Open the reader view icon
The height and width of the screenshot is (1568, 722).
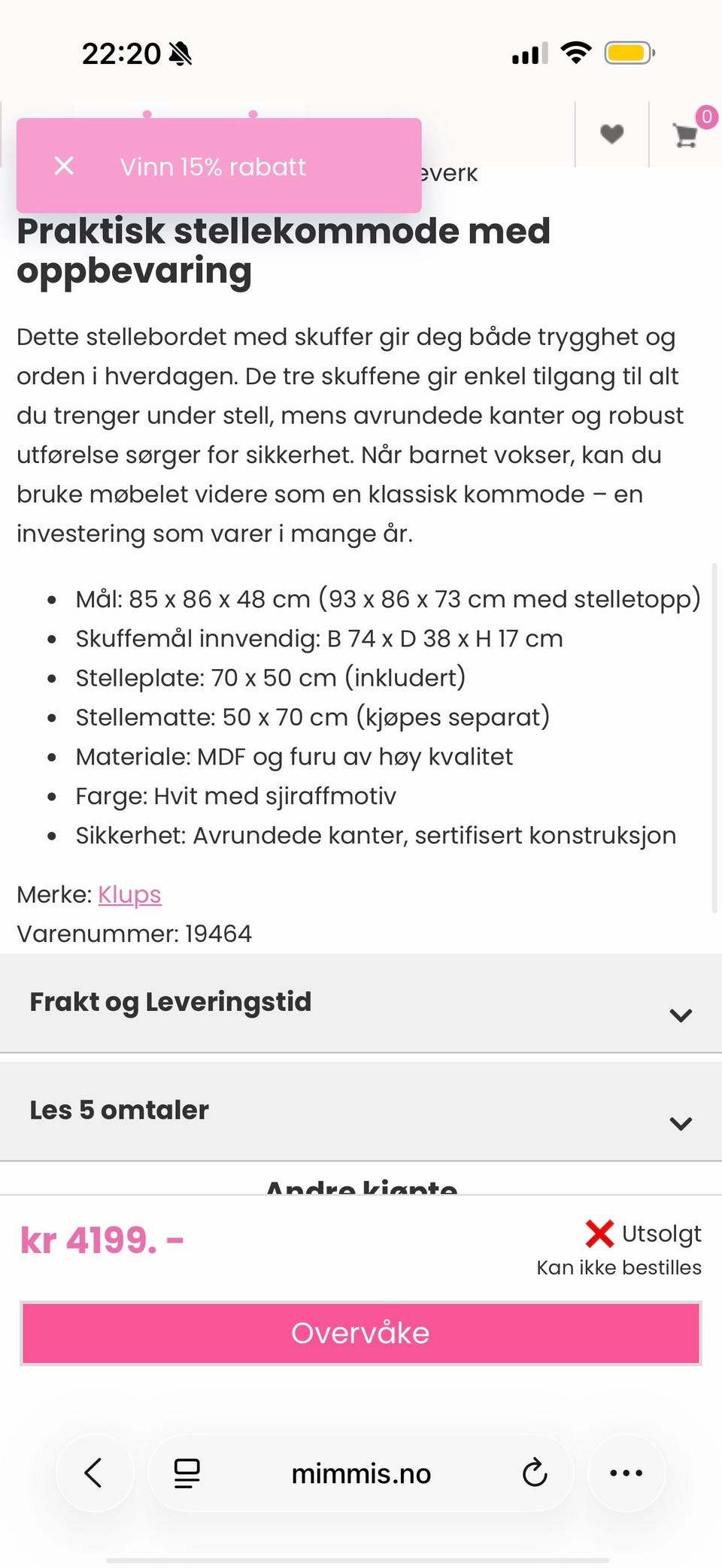tap(183, 1472)
